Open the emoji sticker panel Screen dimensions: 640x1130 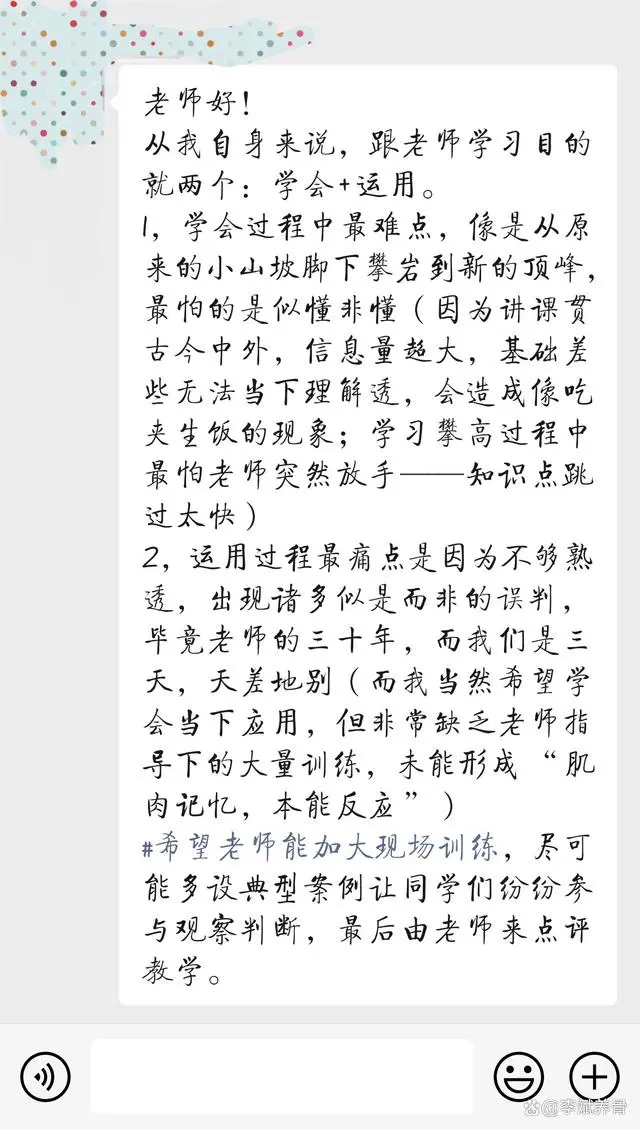click(x=519, y=1077)
